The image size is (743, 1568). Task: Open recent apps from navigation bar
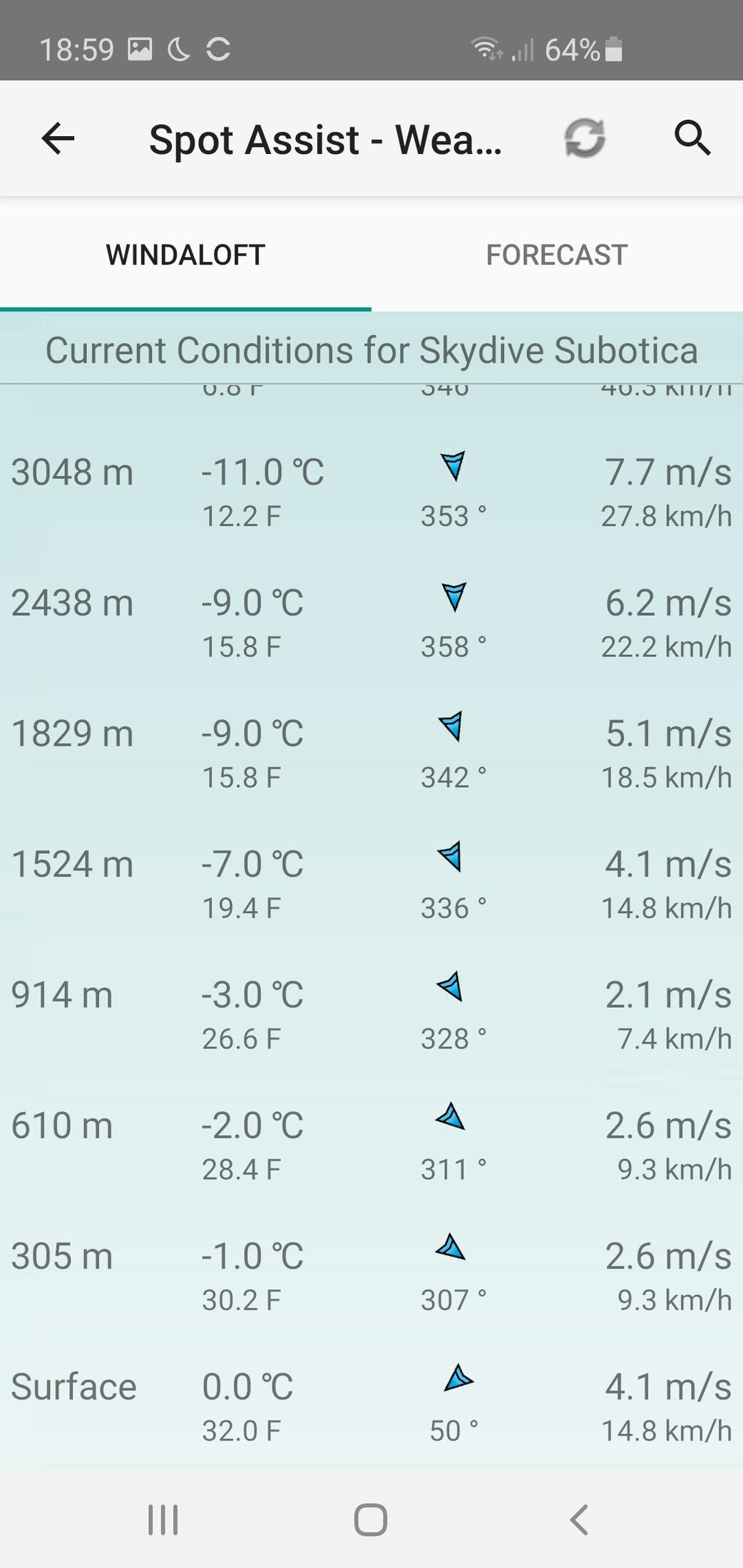163,1520
